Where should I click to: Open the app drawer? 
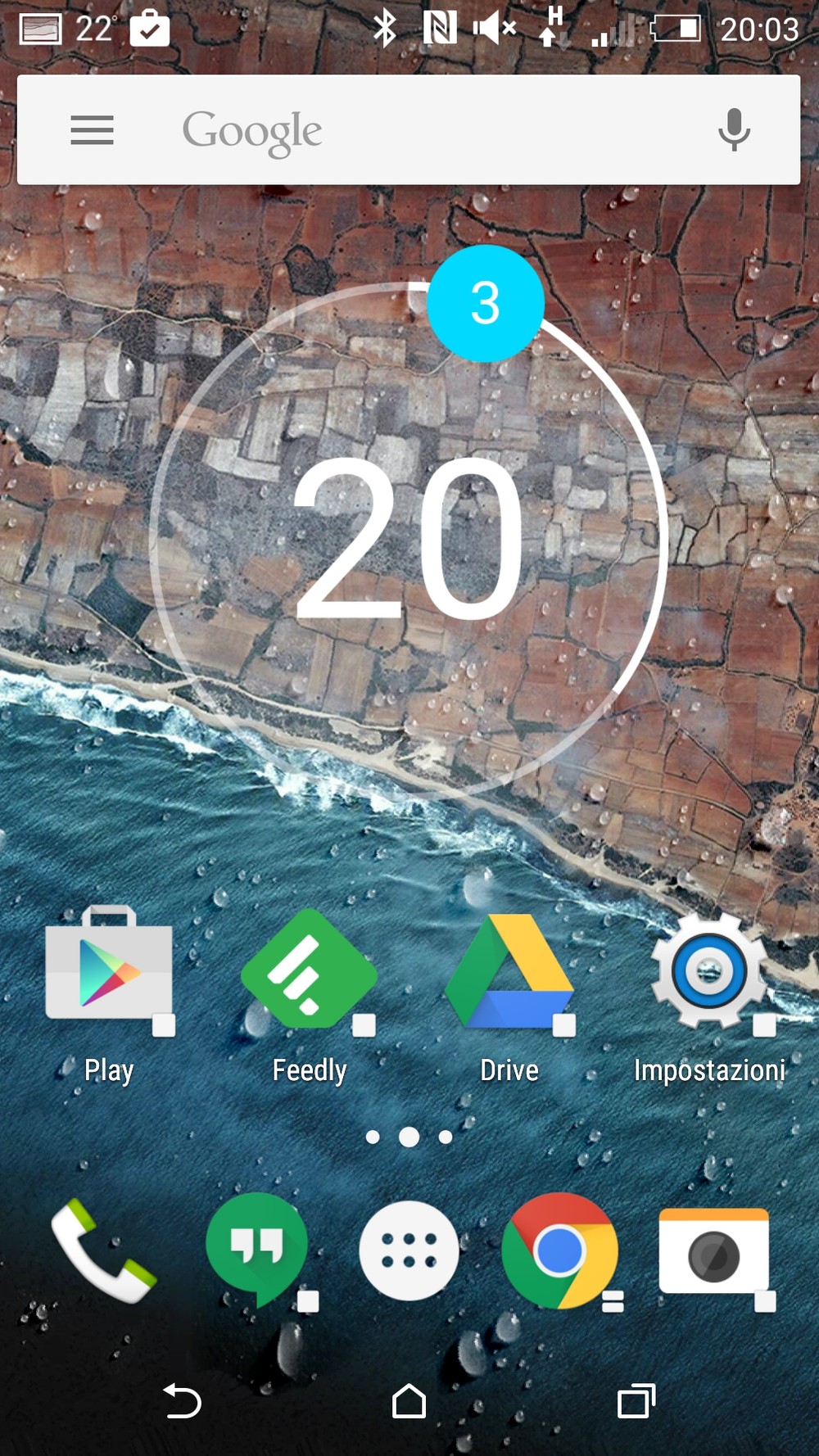click(x=409, y=1250)
